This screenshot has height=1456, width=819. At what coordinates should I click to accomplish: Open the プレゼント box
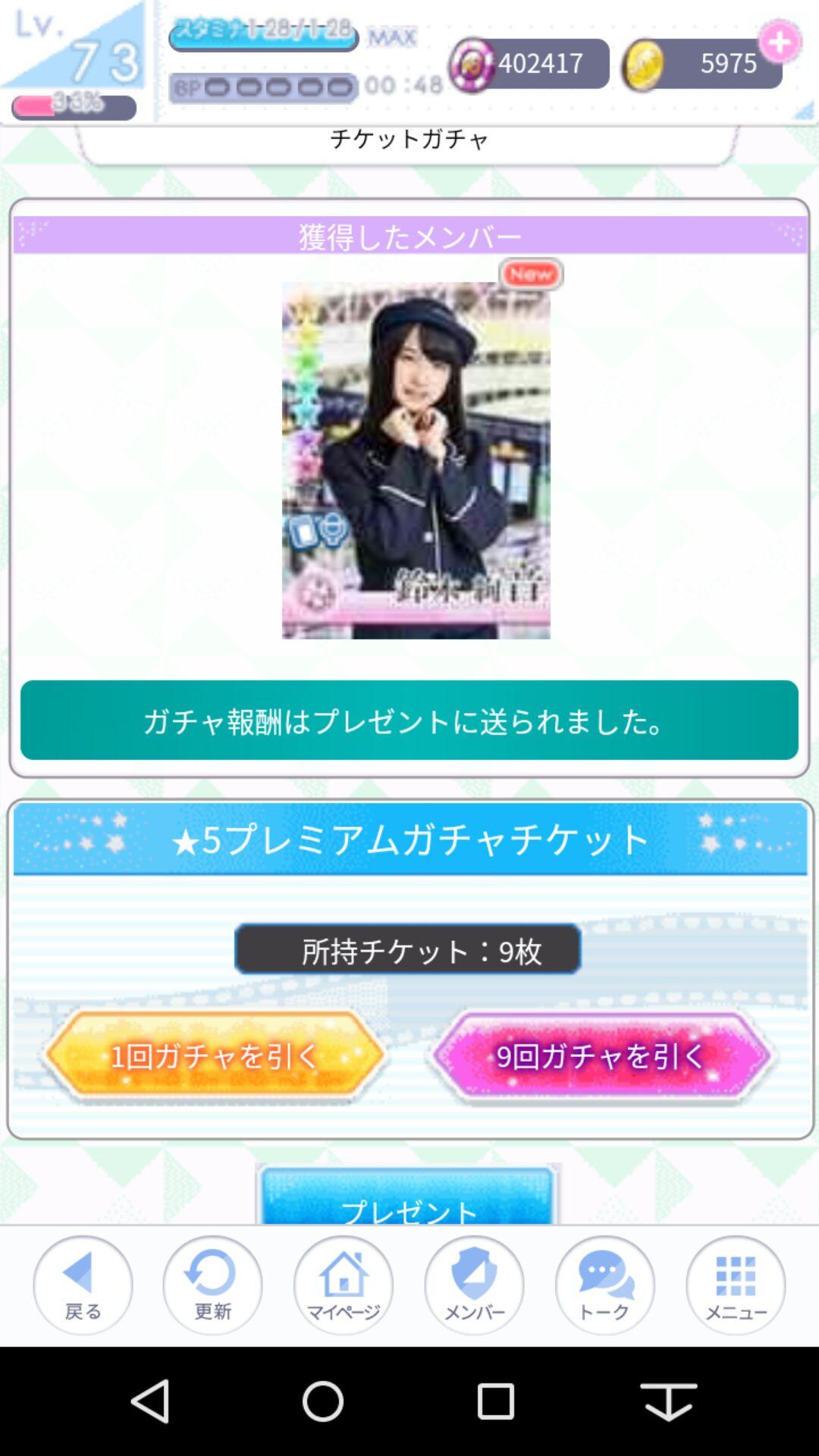(408, 1200)
